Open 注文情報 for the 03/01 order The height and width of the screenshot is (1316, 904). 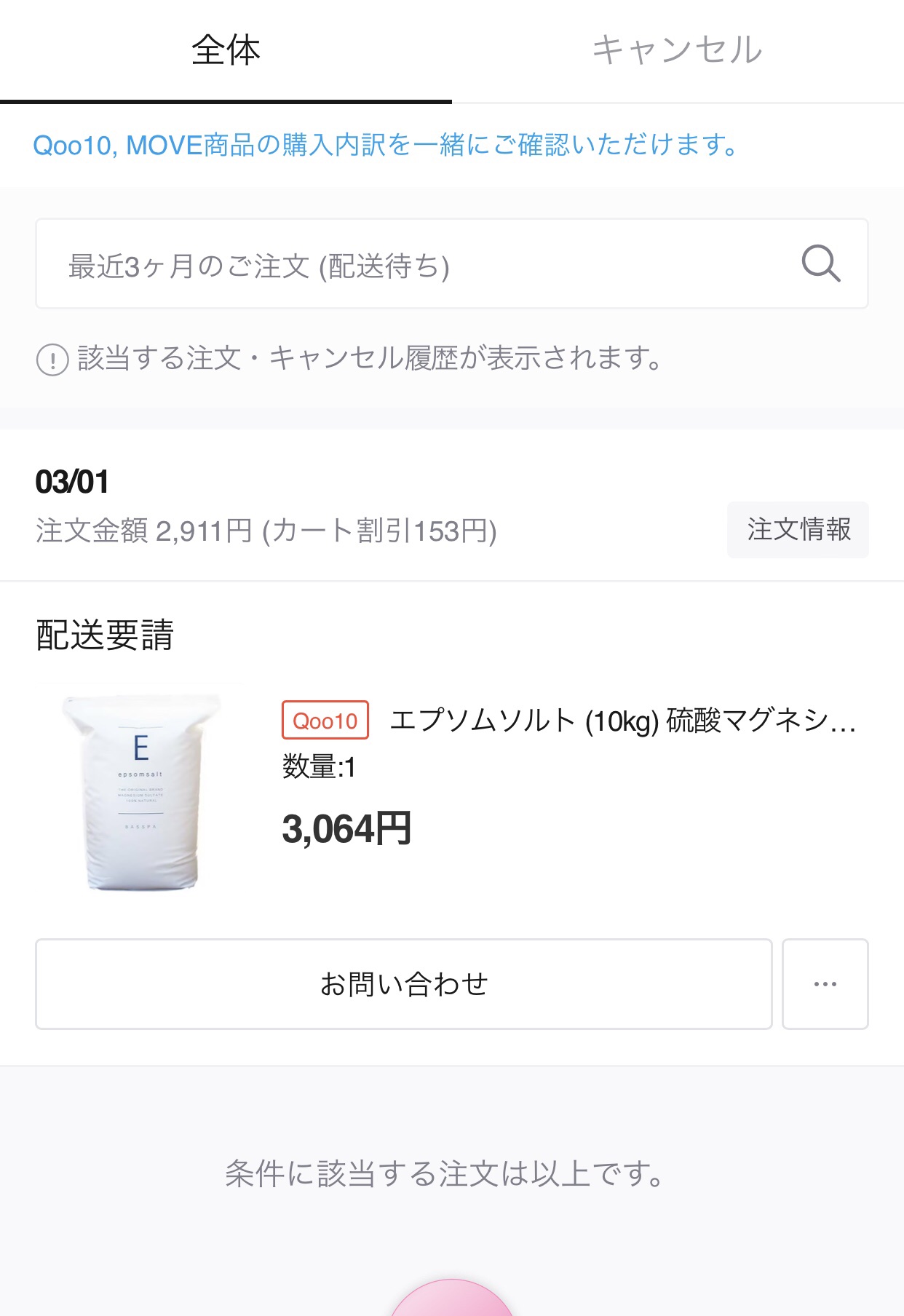798,531
